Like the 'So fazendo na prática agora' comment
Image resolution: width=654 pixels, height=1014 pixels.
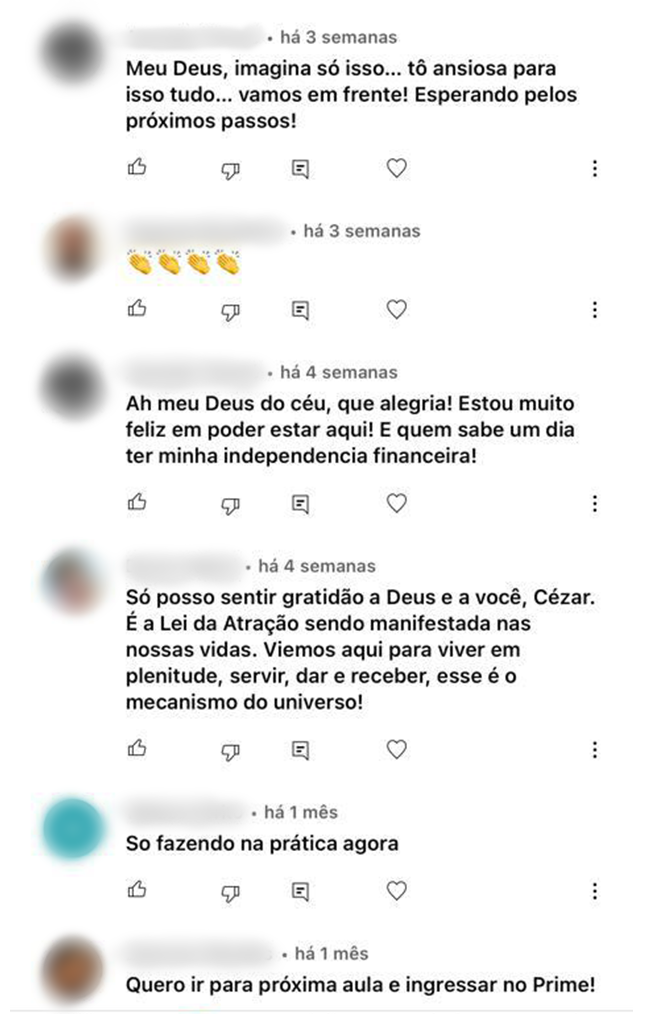pos(138,889)
